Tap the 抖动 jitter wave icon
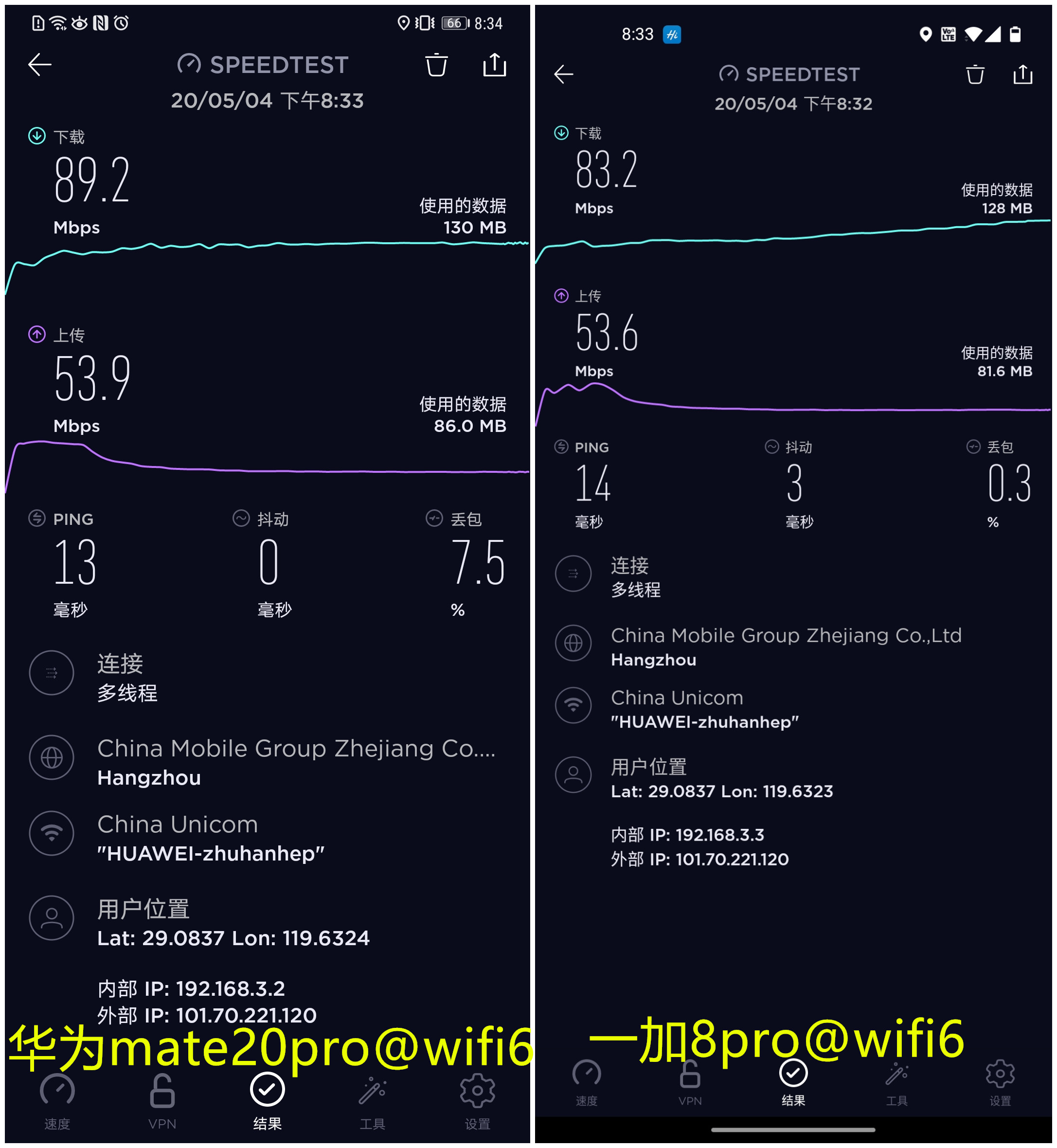This screenshot has width=1057, height=1148. (x=241, y=519)
